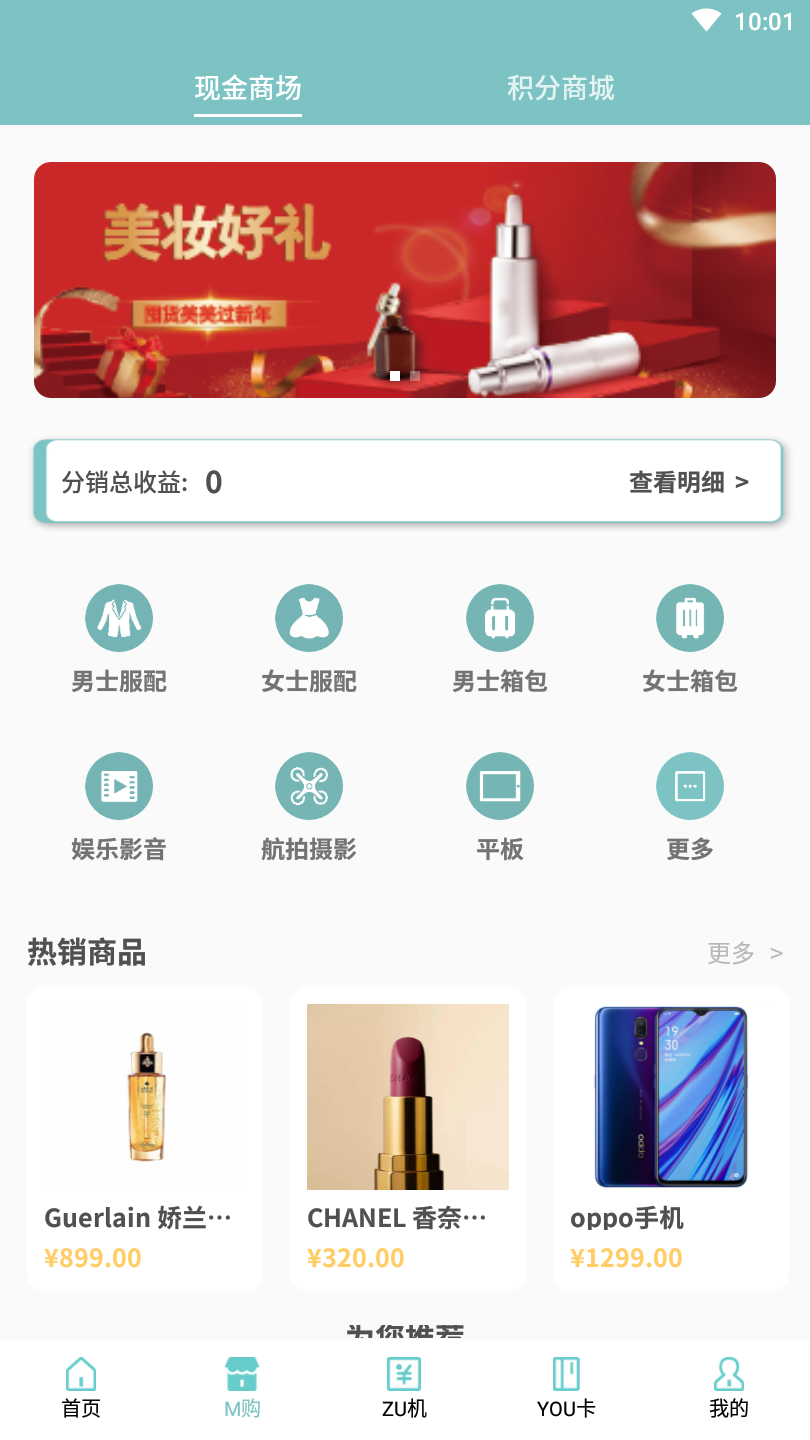Tap 更多 beside 热销商品

(x=744, y=953)
